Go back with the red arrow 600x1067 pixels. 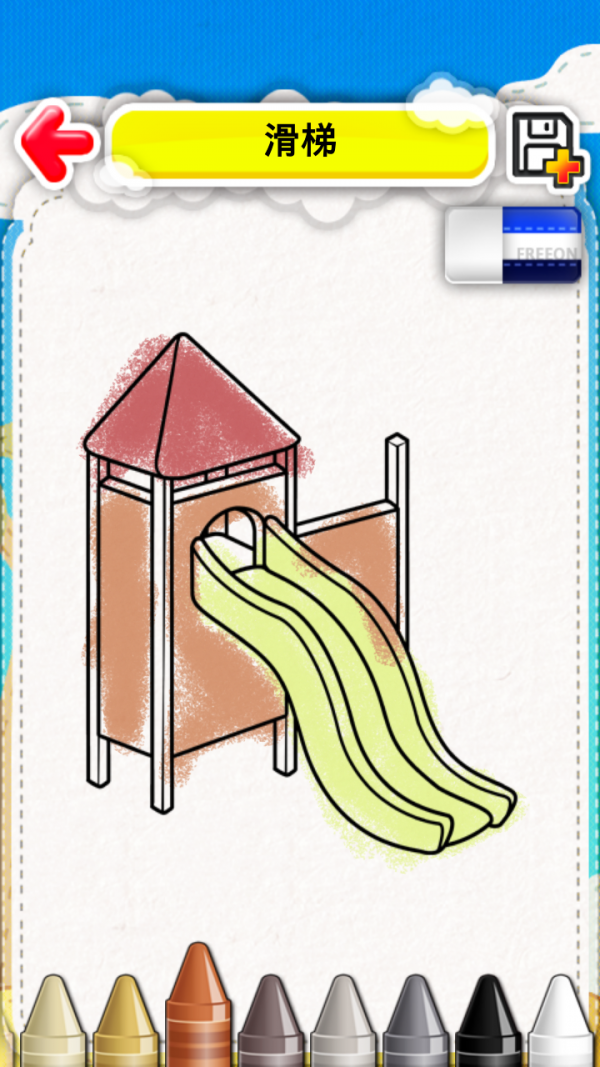55,143
